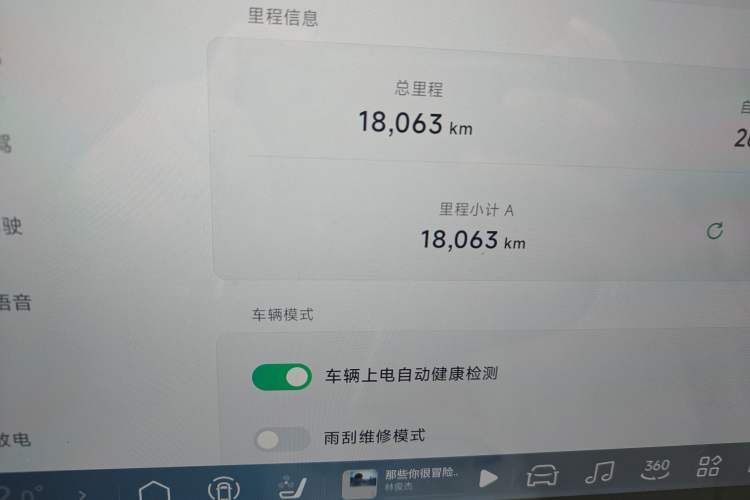Open the all apps grid
Viewport: 750px width, 500px height.
(709, 466)
